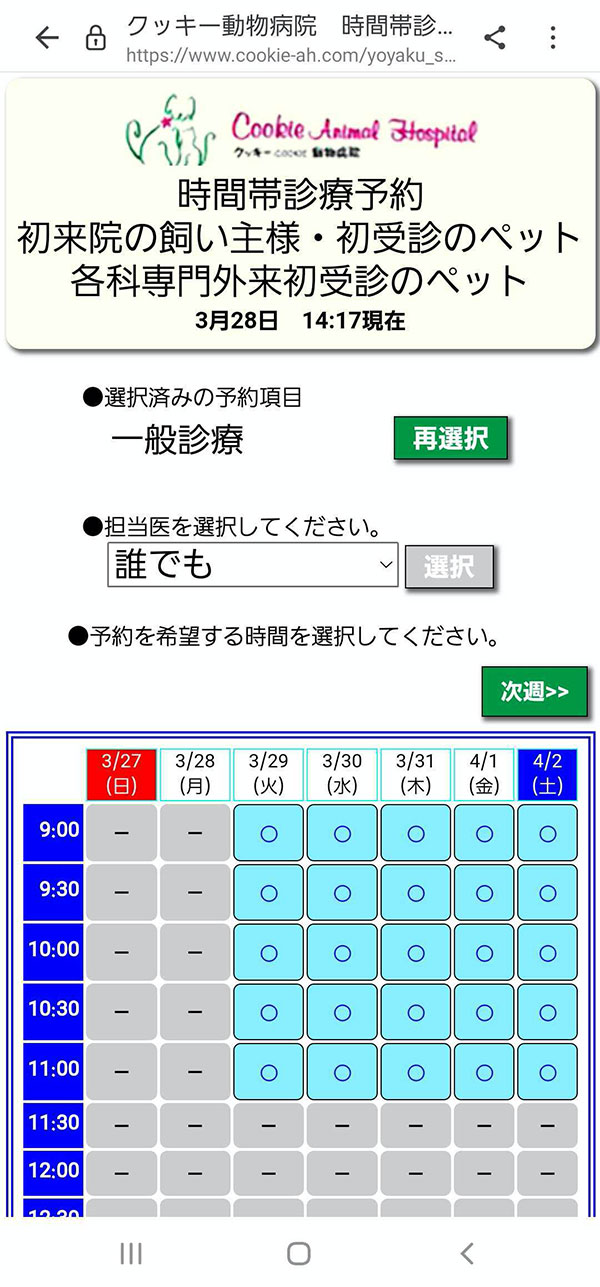The height and width of the screenshot is (1287, 600).
Task: Select the 11:00 slot on 3/29 (火)
Action: click(268, 1072)
